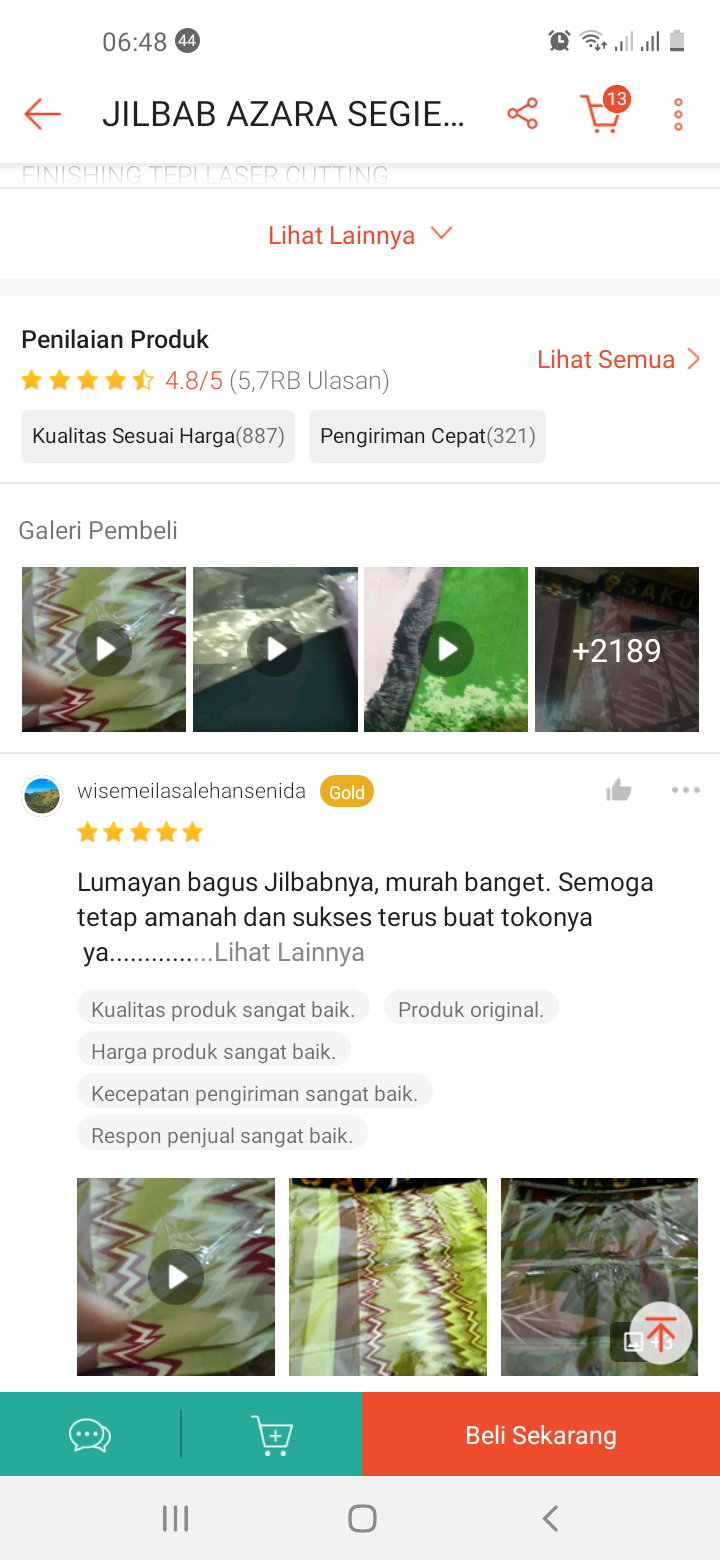
Task: Add this product to cart
Action: [x=271, y=1435]
